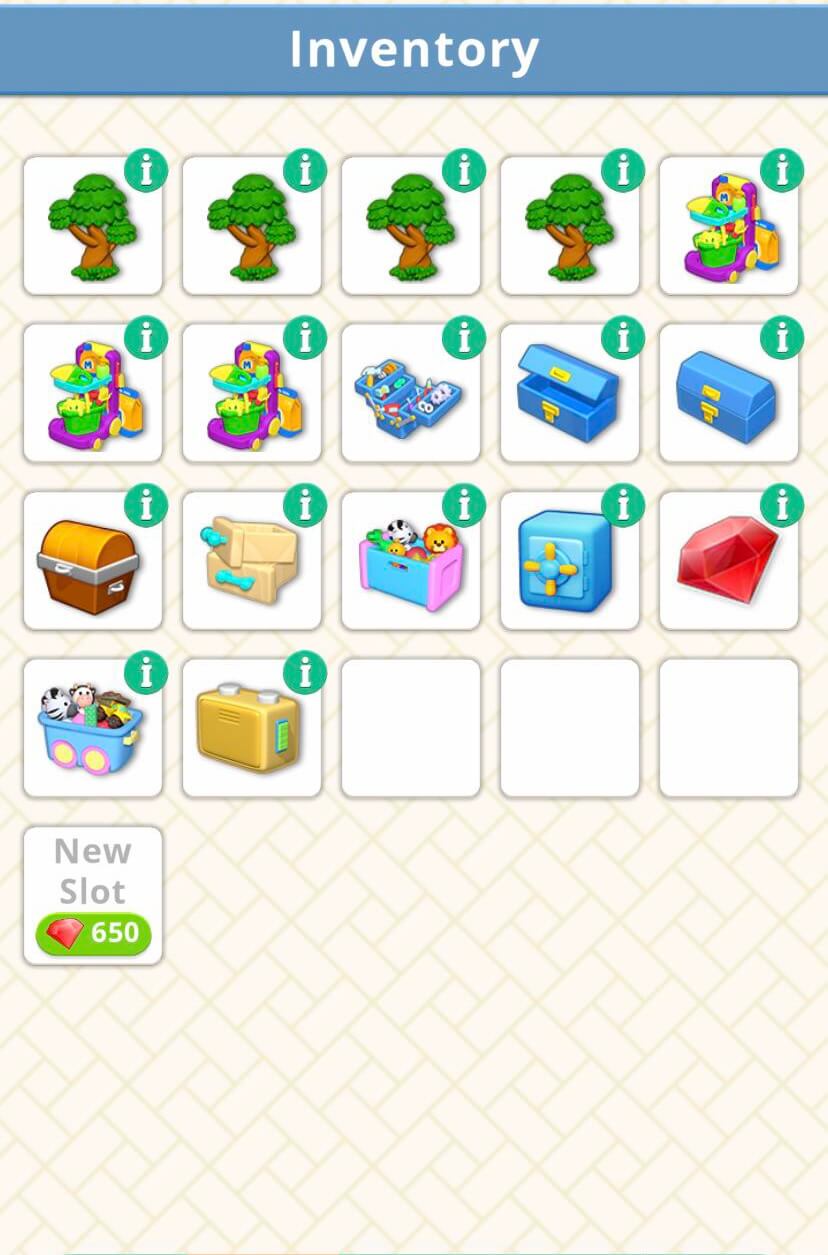The height and width of the screenshot is (1255, 828).
Task: Open info for the red ruby gem
Action: point(782,505)
